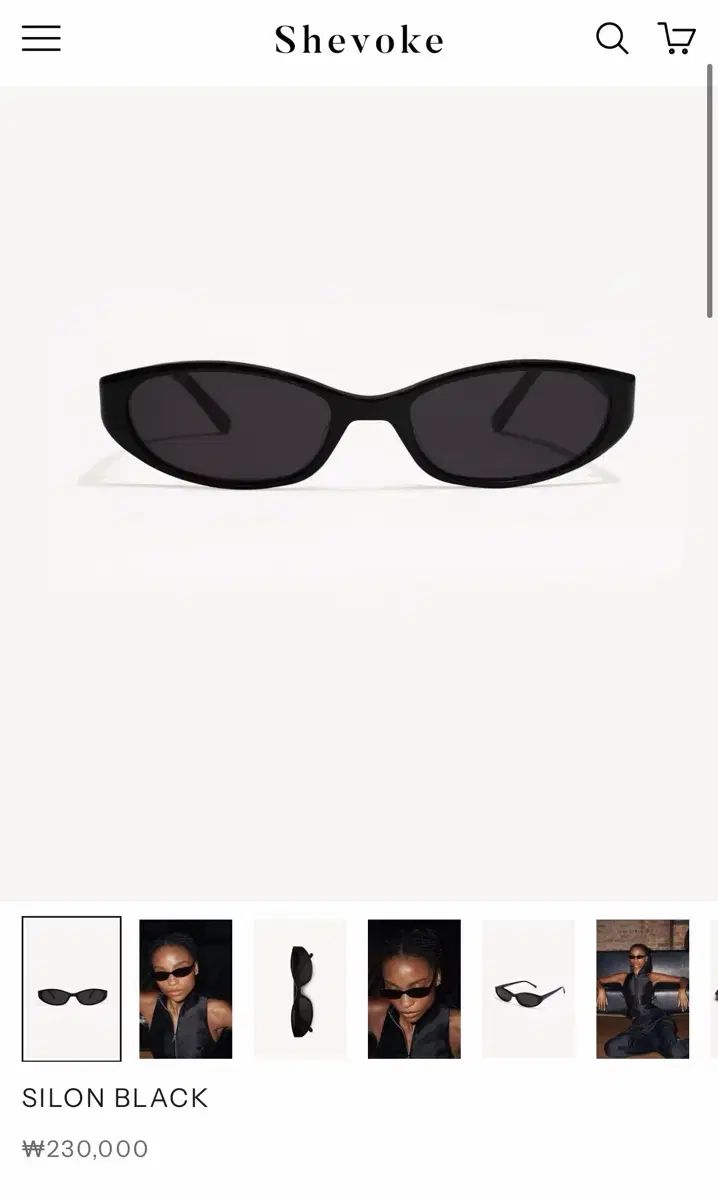Screen dimensions: 718x1200
Task: Show the vertical folded sunglasses thumbnail
Action: (x=300, y=989)
